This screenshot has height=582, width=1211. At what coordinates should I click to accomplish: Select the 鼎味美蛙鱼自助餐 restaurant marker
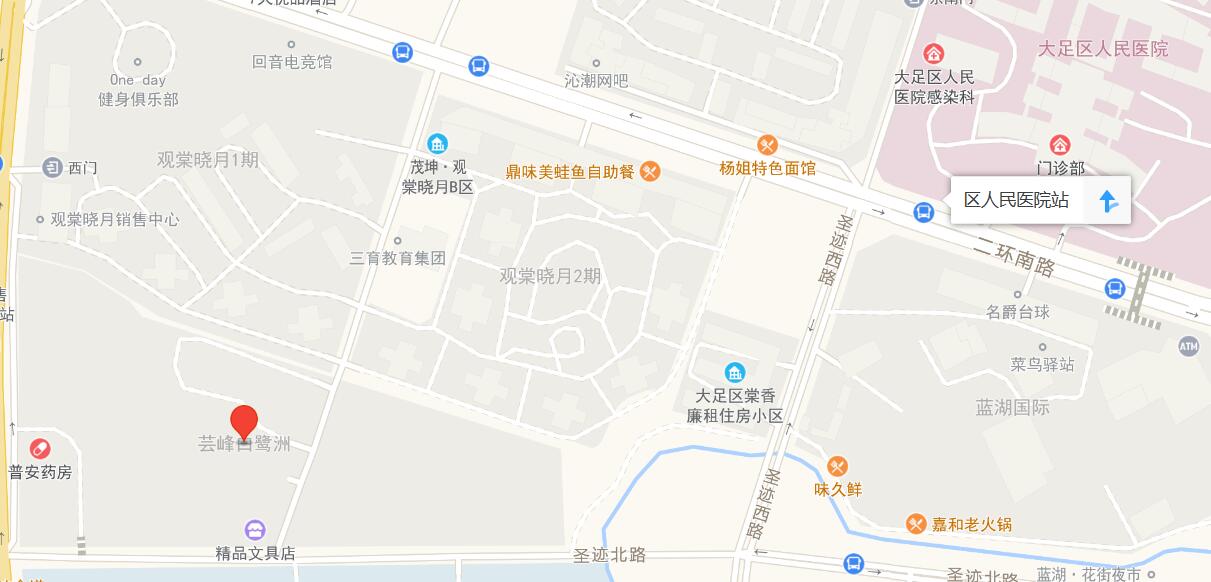click(x=650, y=171)
